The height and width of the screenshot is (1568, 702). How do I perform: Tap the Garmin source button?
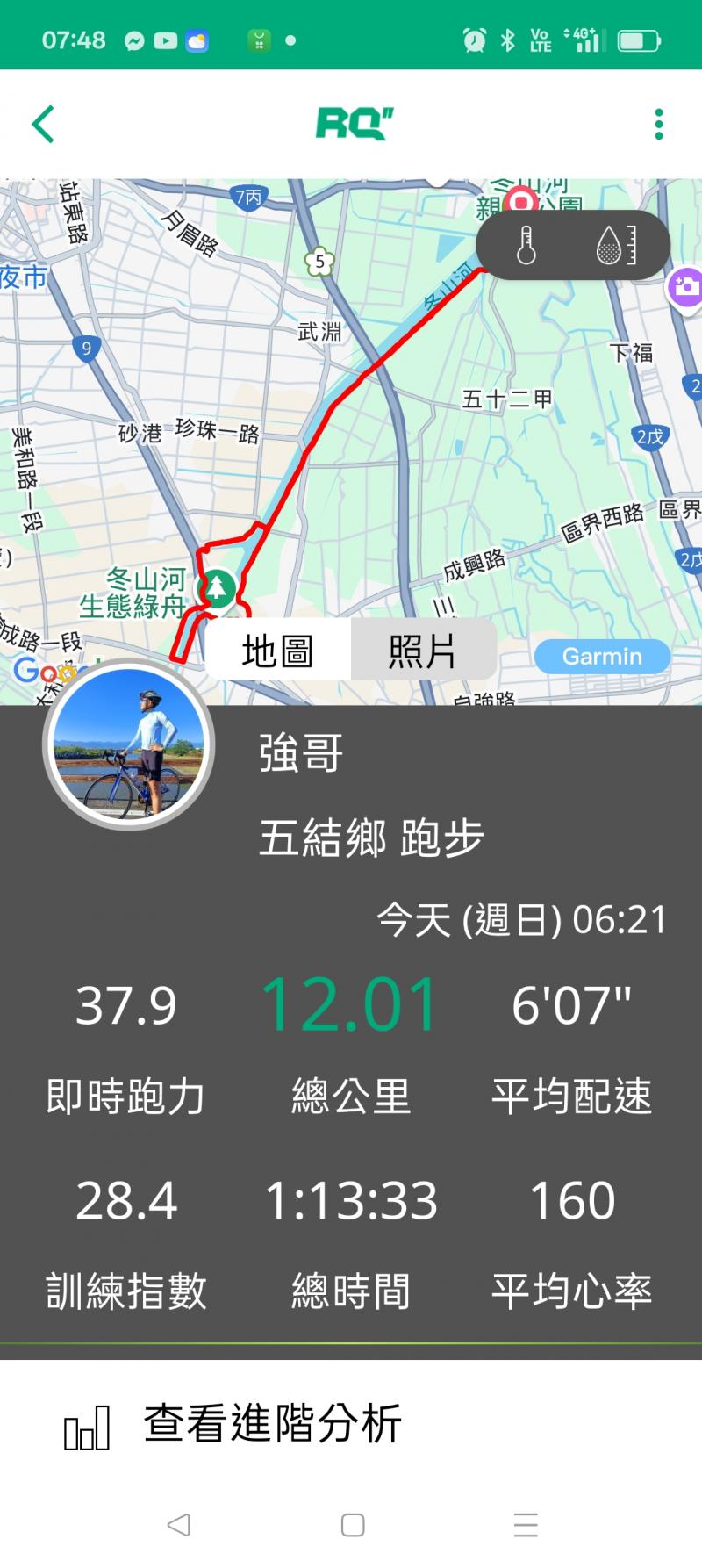pos(602,657)
